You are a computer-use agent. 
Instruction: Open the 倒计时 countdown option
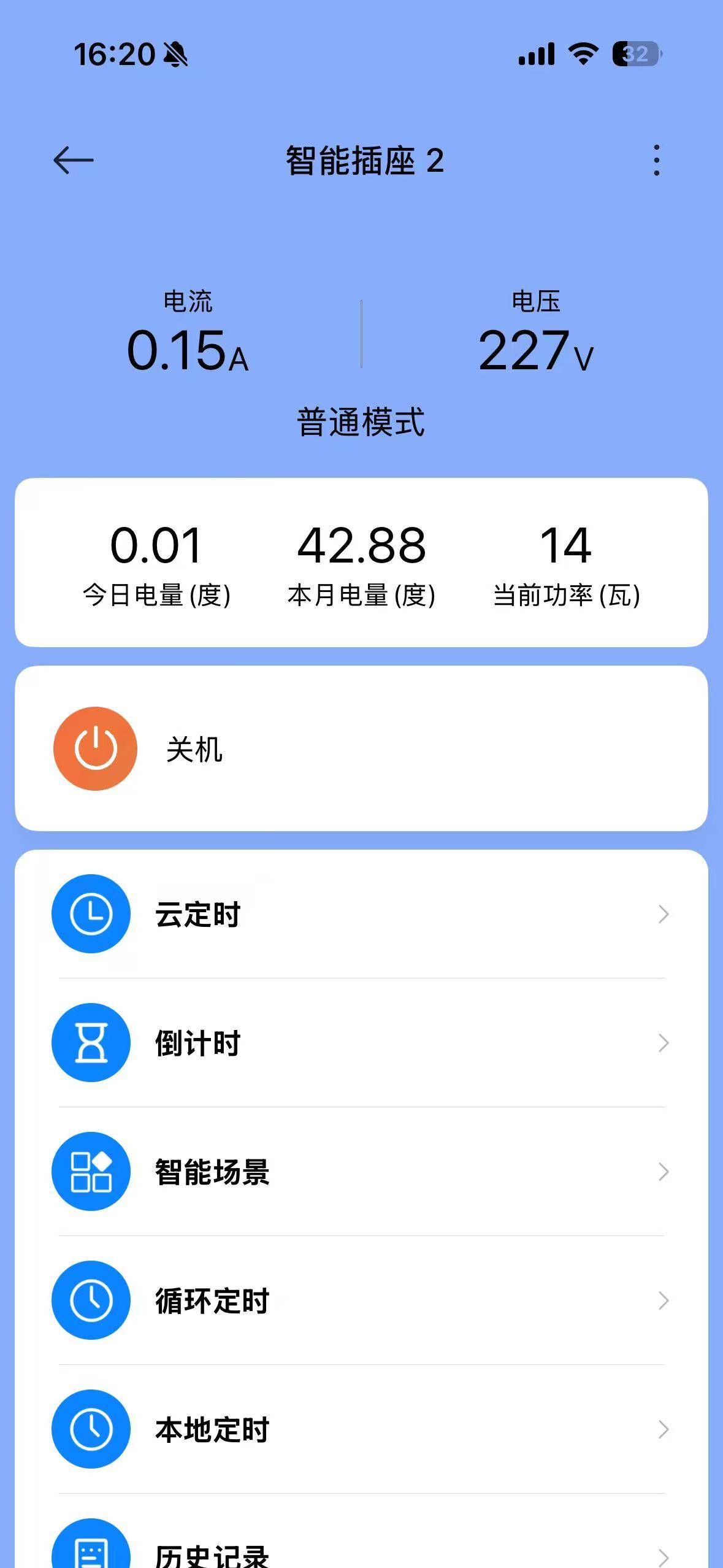tap(361, 1043)
